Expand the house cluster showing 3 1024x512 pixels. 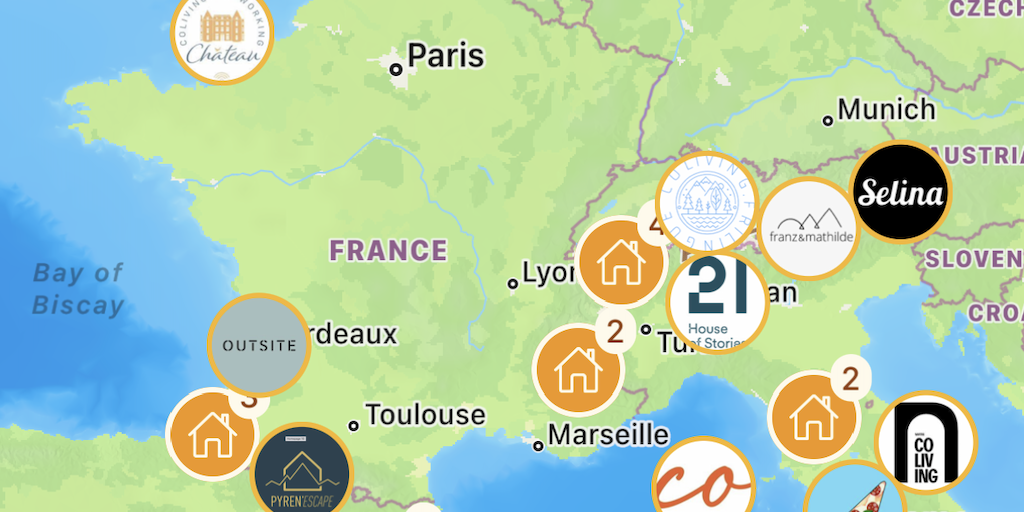[212, 434]
